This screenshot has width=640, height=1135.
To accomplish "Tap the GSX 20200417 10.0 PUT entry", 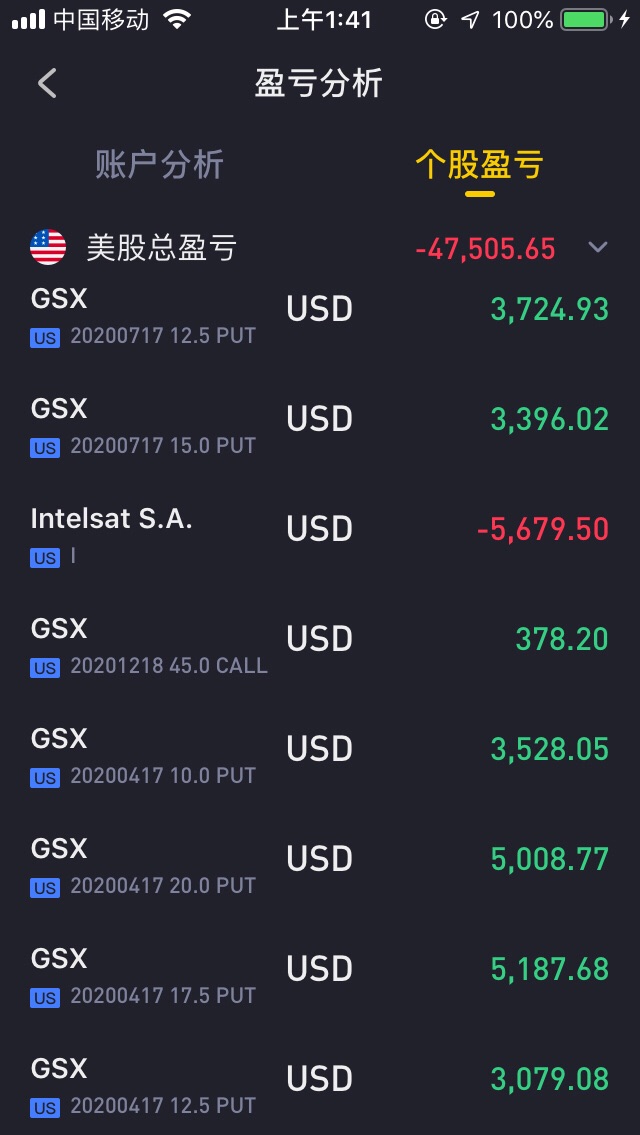I will [x=320, y=754].
